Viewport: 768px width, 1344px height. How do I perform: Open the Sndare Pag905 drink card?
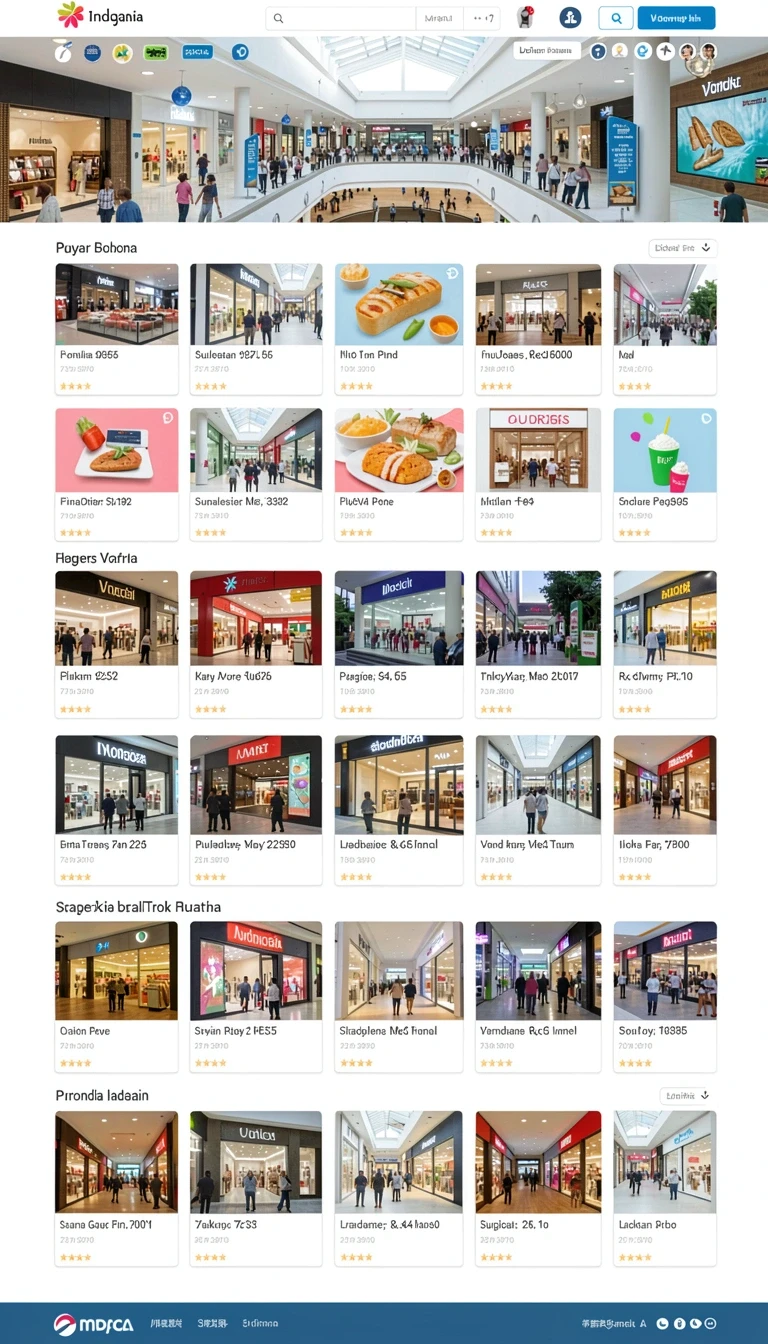pyautogui.click(x=665, y=474)
